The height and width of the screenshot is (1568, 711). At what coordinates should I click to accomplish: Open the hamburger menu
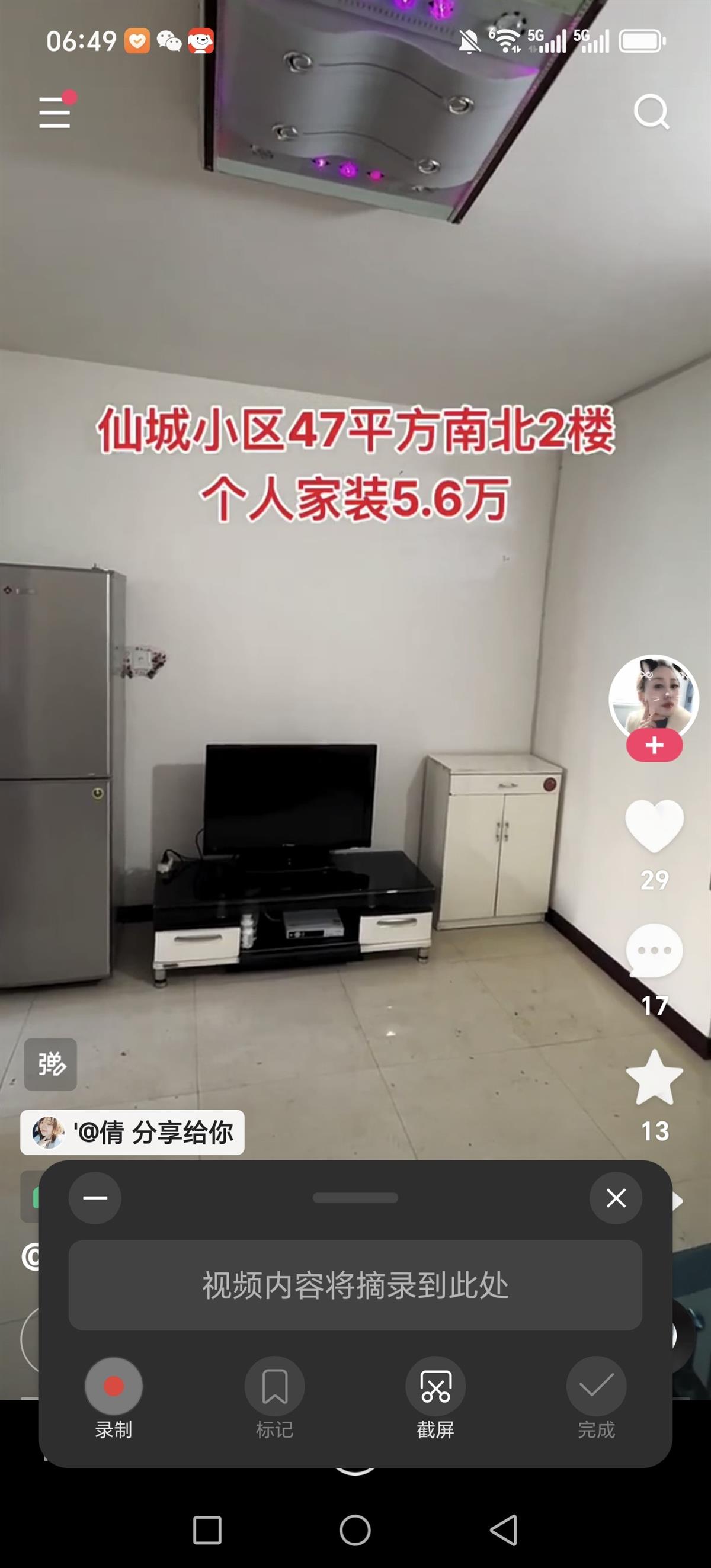[55, 112]
